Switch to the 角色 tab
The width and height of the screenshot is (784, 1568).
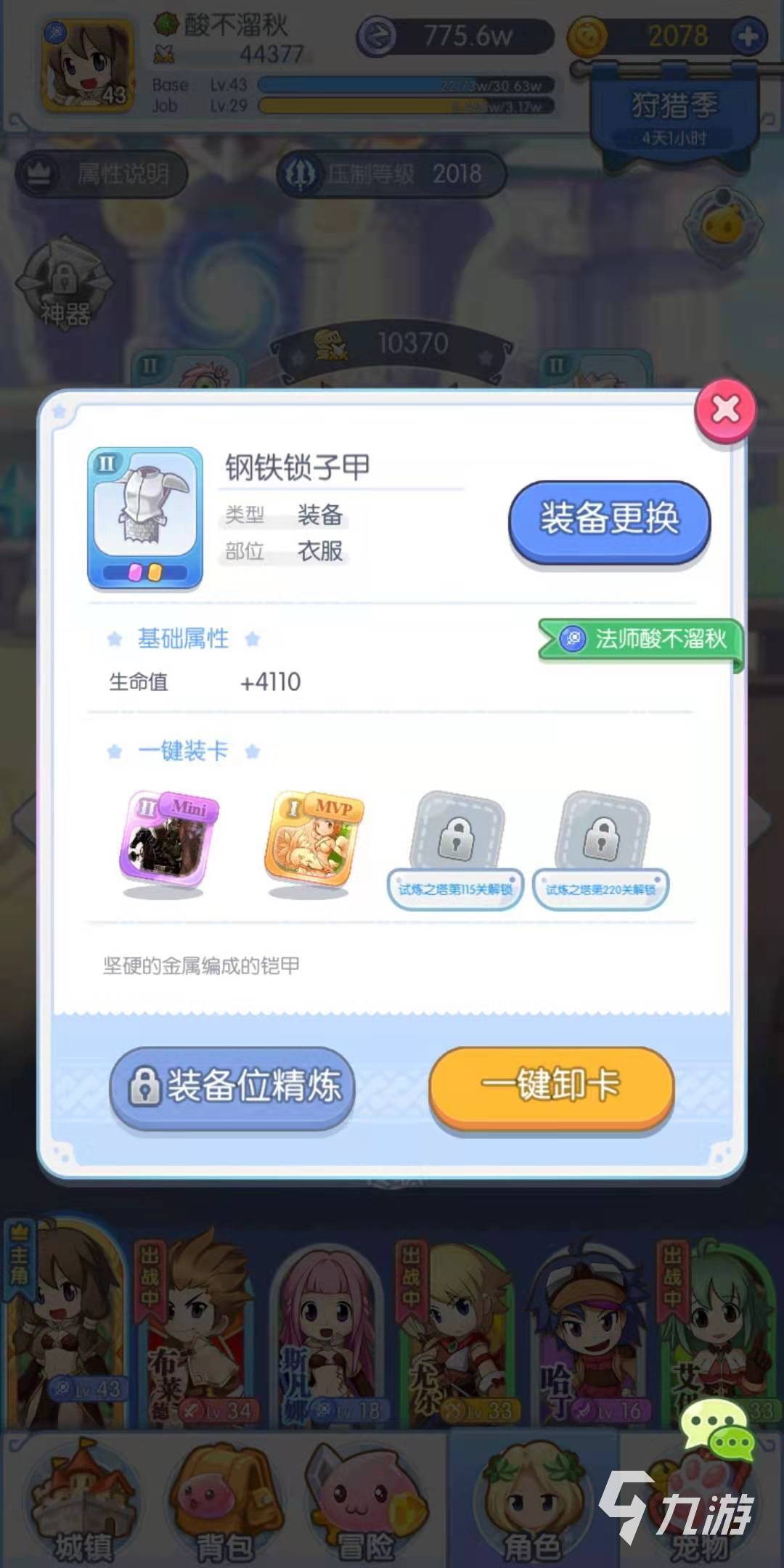click(531, 1503)
